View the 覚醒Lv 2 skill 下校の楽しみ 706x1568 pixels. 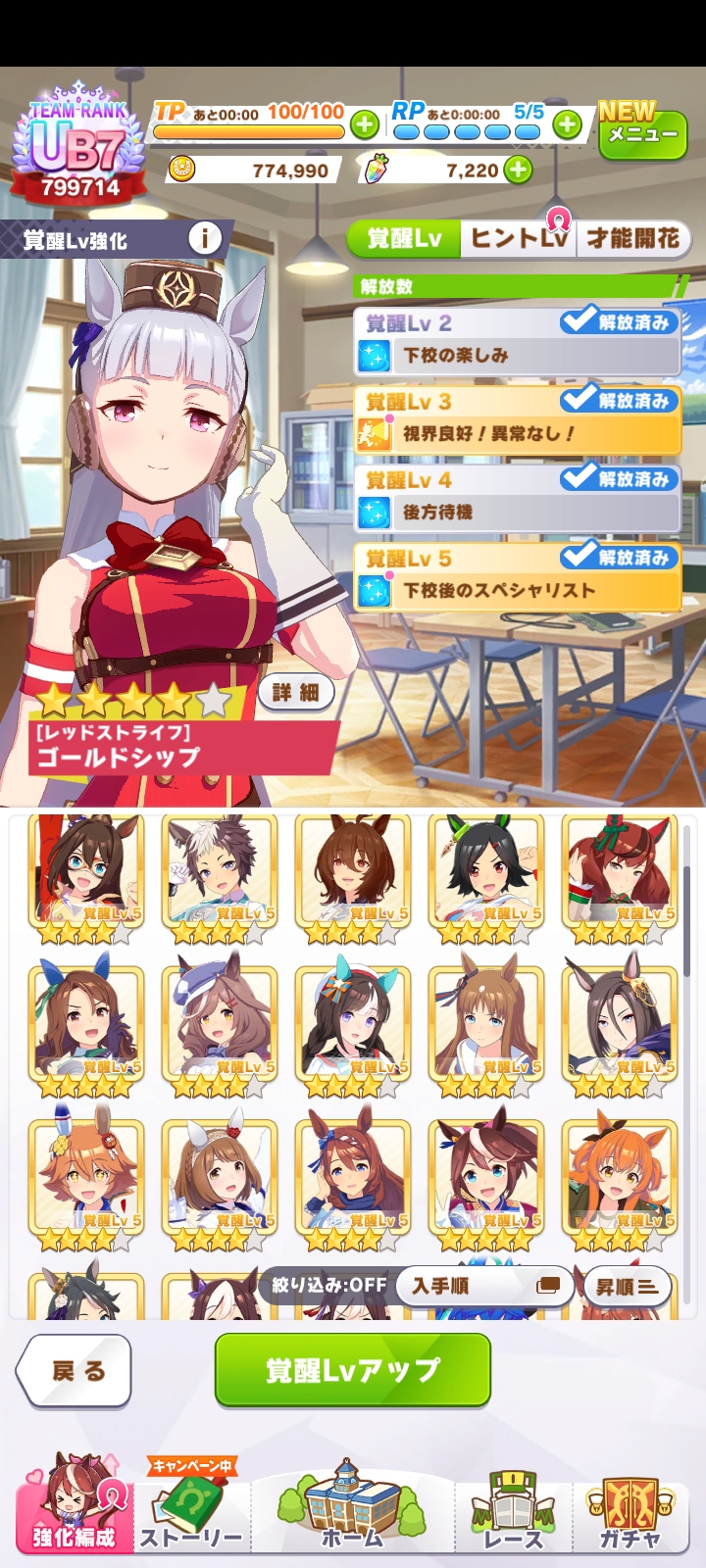coord(518,342)
